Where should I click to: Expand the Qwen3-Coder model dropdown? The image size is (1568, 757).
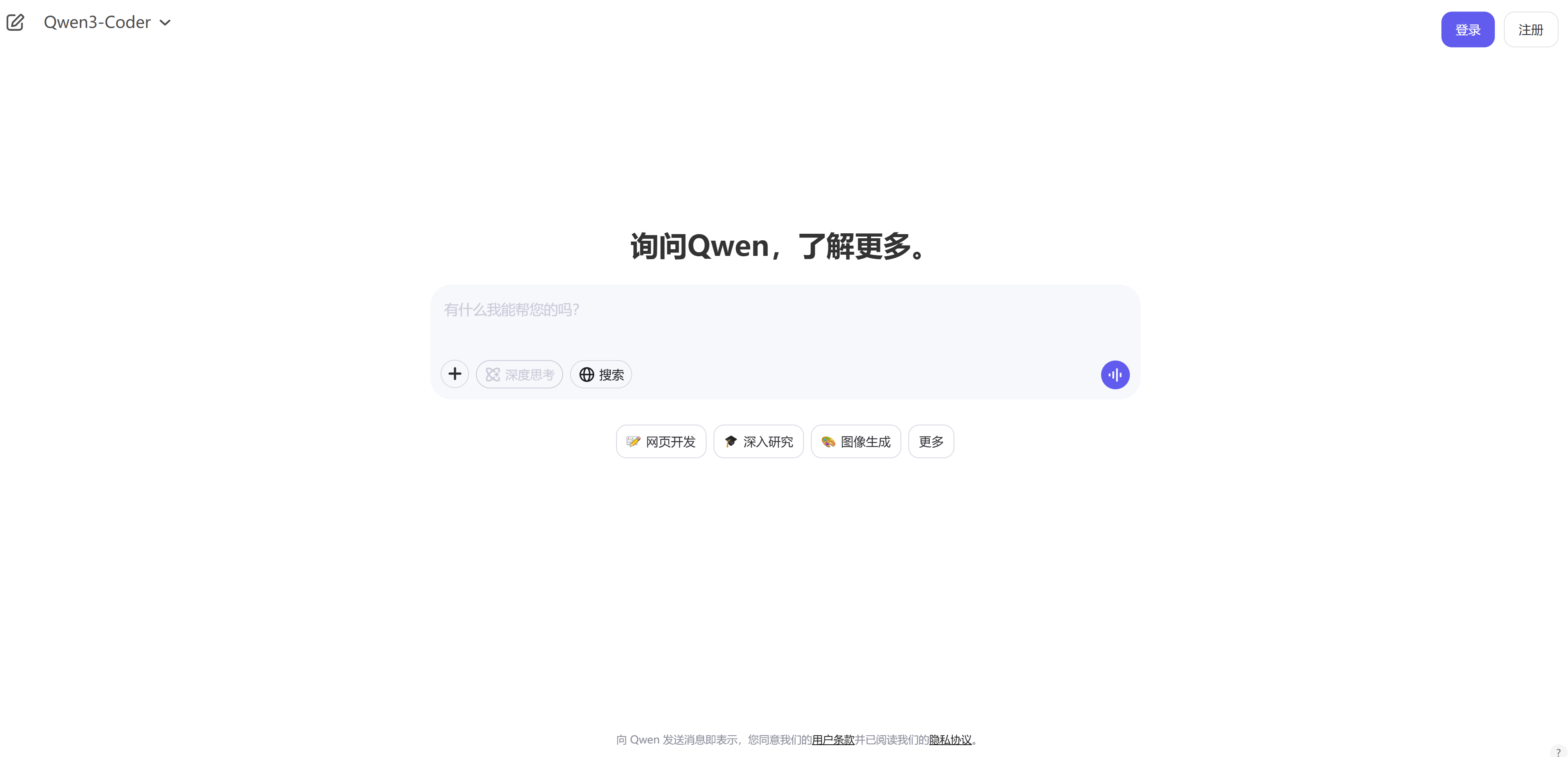pyautogui.click(x=107, y=23)
